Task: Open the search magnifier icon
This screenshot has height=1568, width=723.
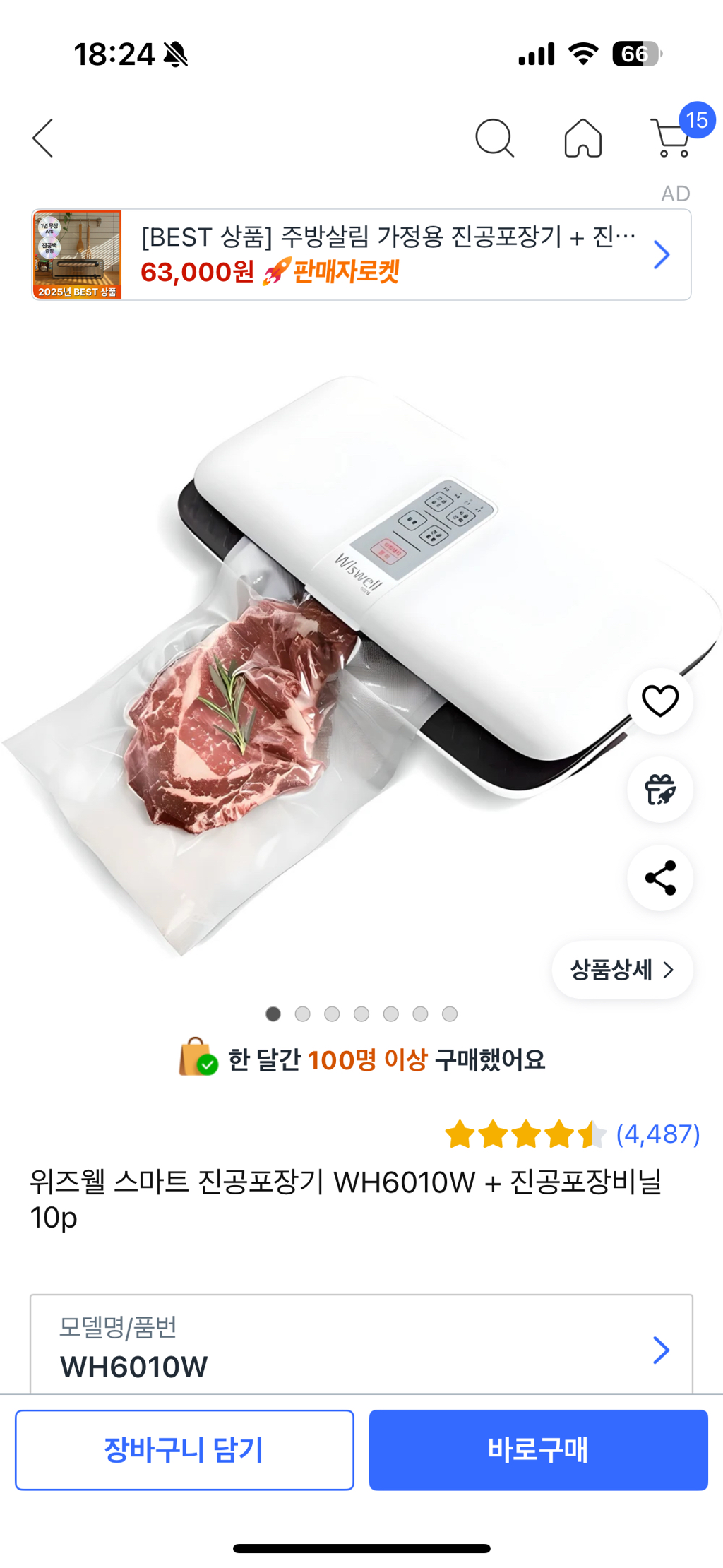Action: click(x=494, y=138)
